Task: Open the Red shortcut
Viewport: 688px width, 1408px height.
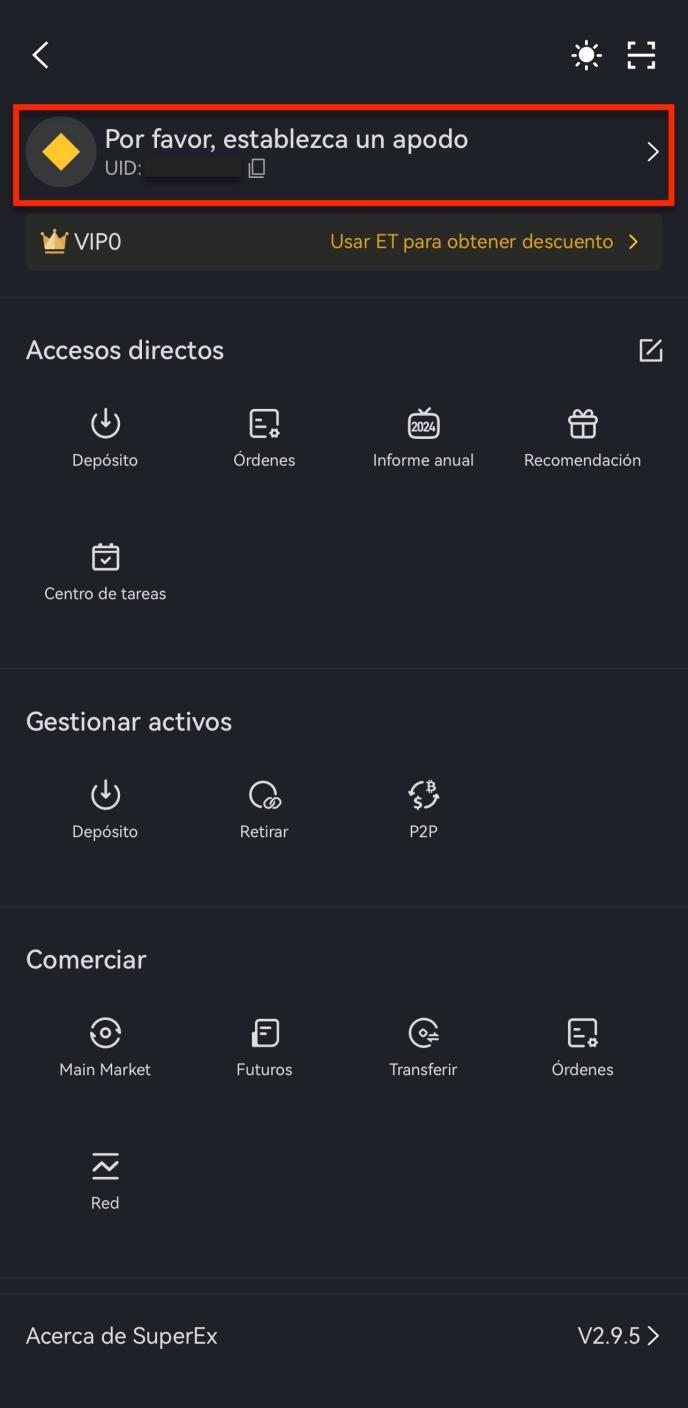Action: (x=105, y=1182)
